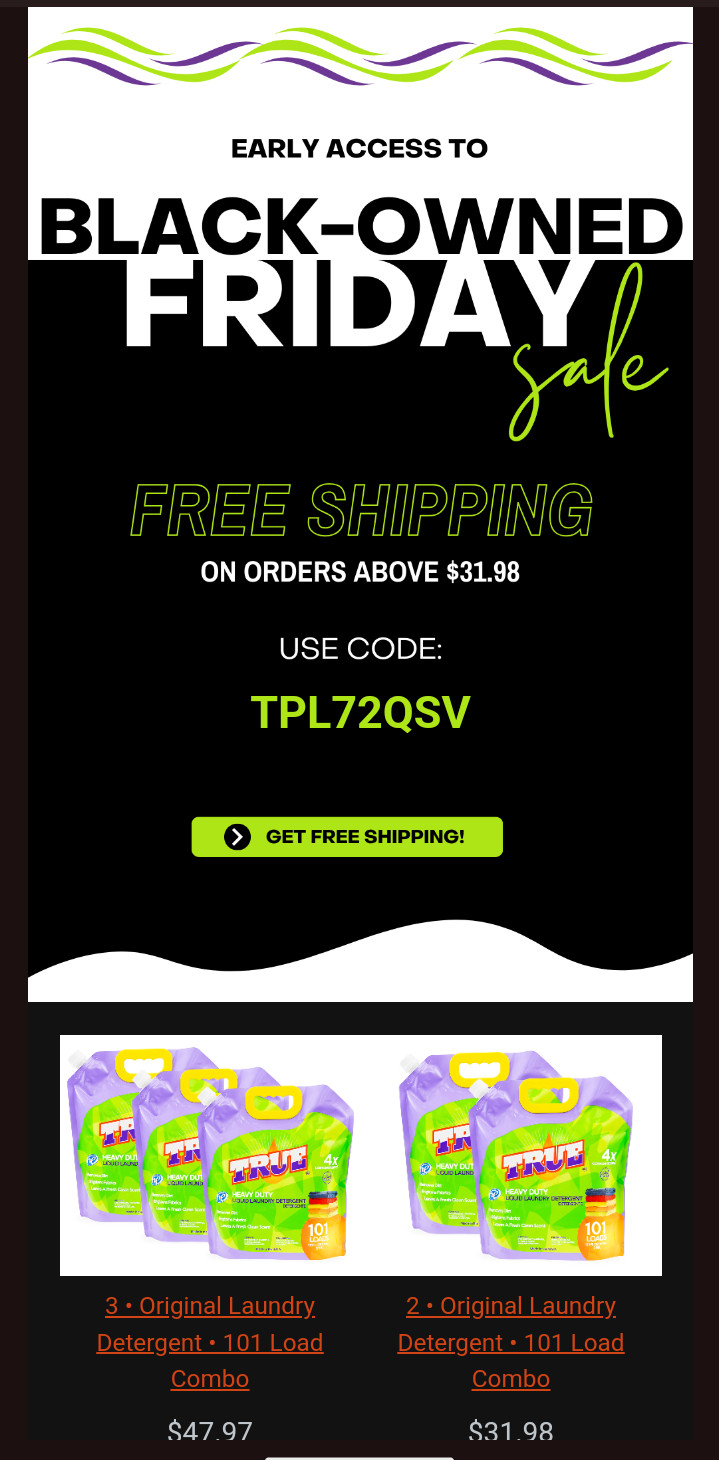The width and height of the screenshot is (719, 1460).
Task: View the two-pack detergent product image
Action: (511, 1155)
